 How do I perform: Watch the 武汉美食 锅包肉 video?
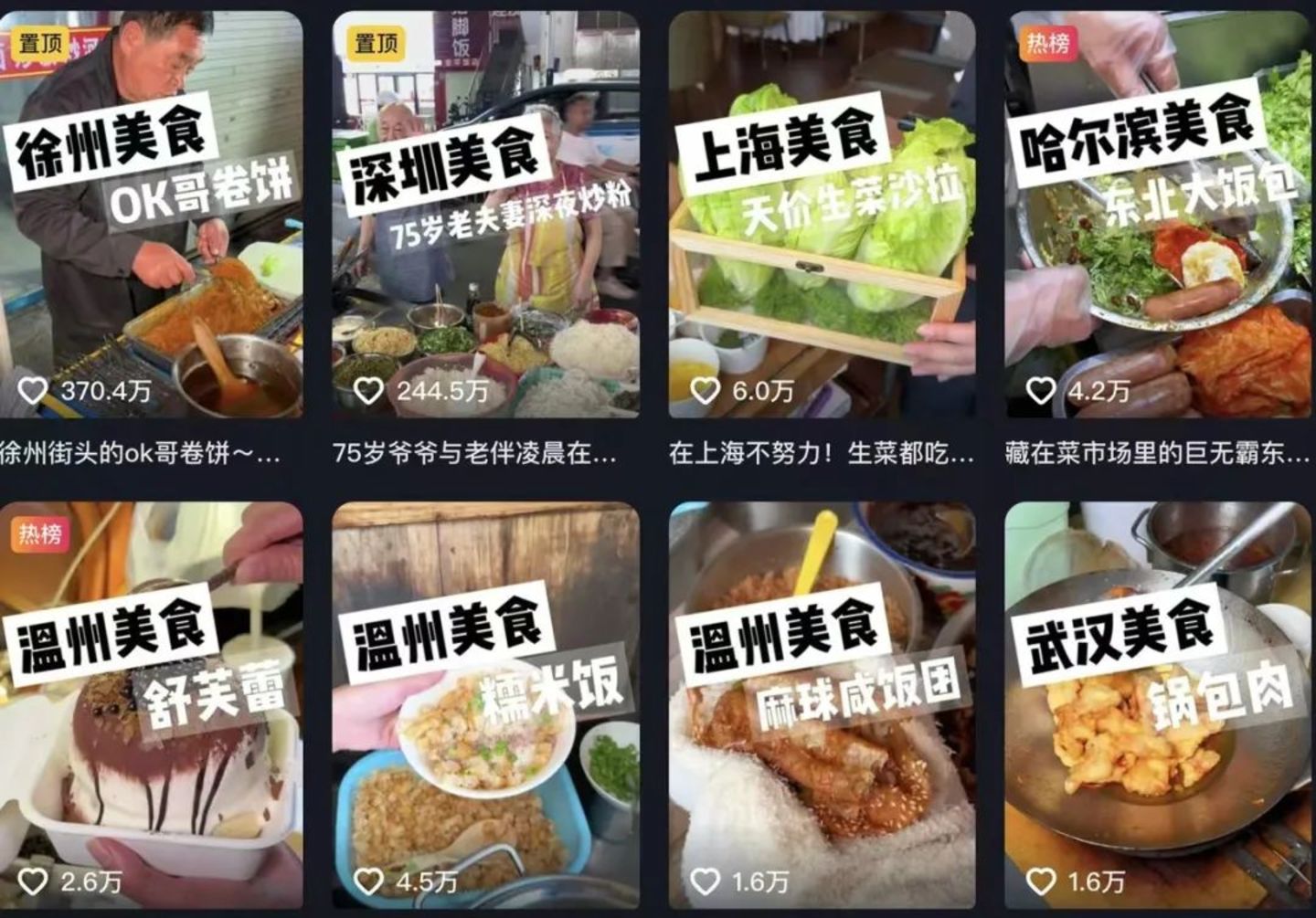1158,705
